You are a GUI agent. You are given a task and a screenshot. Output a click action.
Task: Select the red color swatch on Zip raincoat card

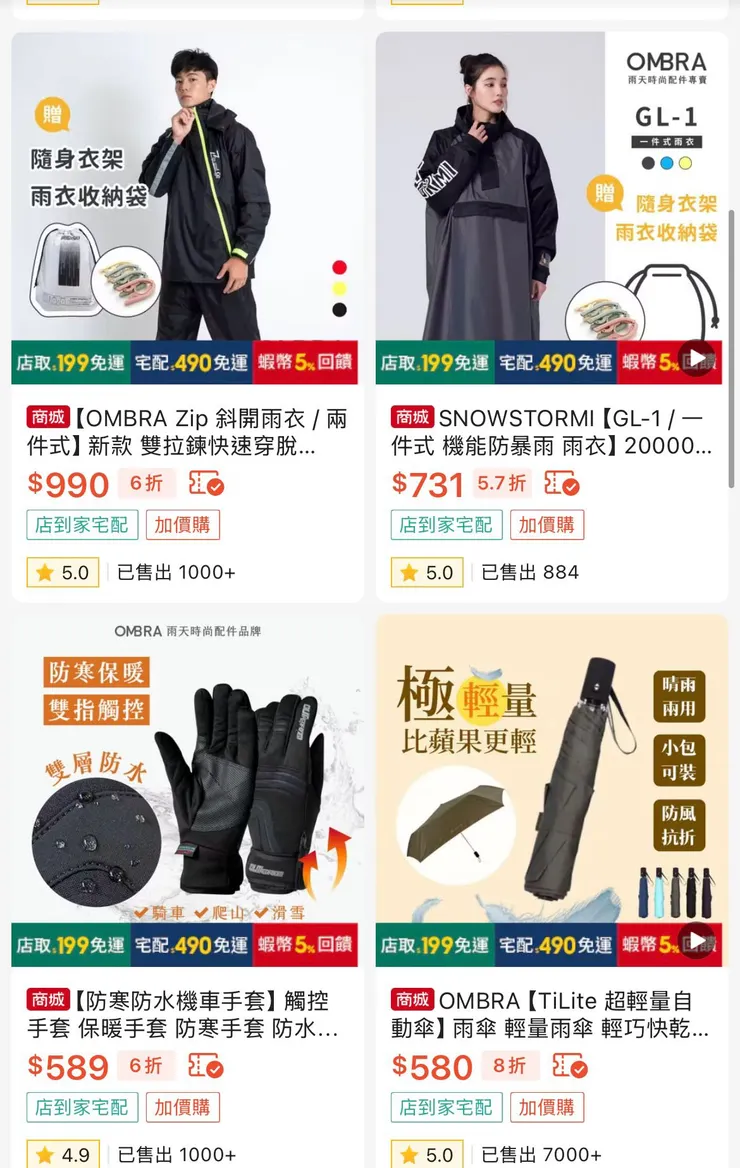[338, 268]
